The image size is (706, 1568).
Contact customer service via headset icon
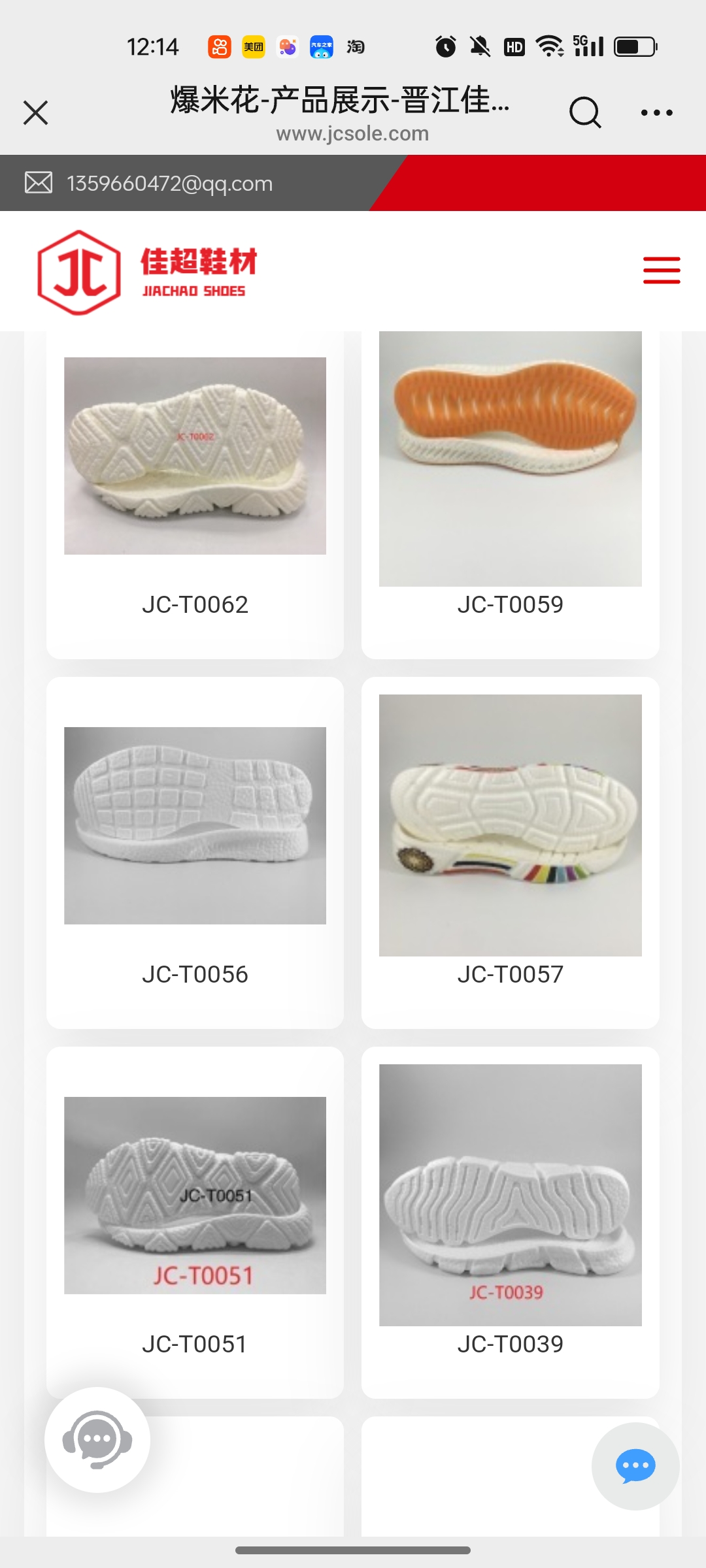pos(97,1439)
